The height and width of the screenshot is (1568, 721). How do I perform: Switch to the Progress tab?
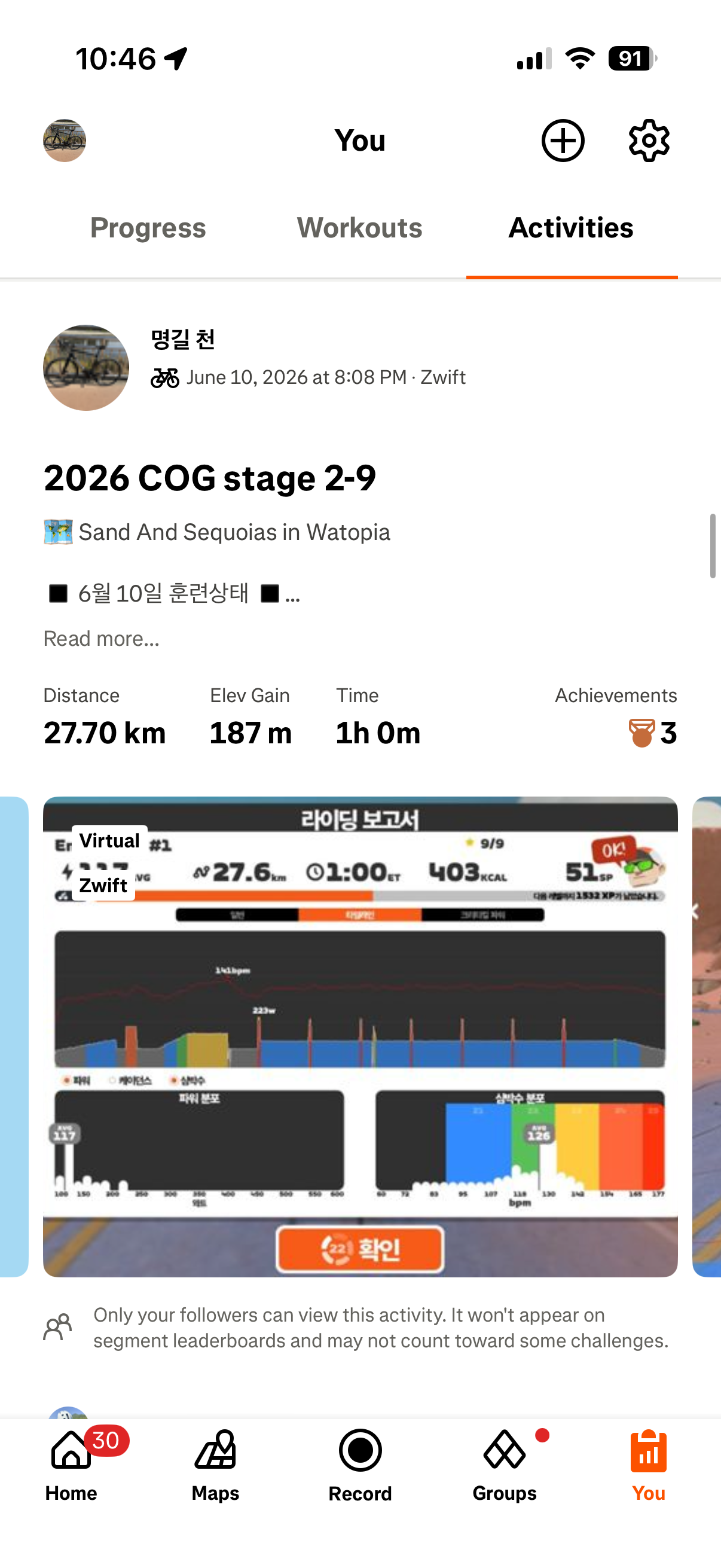[148, 228]
